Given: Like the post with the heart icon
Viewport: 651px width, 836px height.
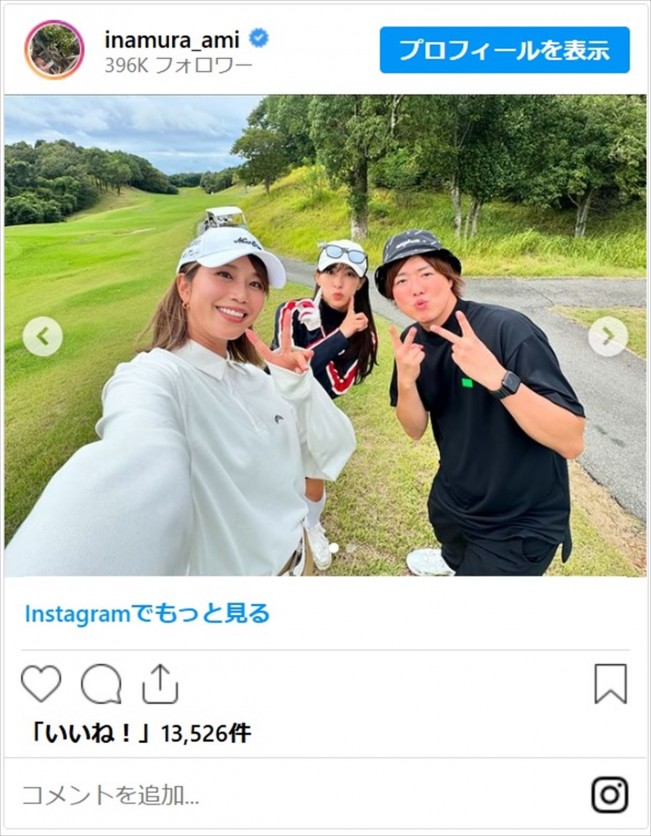Looking at the screenshot, I should pos(41,684).
